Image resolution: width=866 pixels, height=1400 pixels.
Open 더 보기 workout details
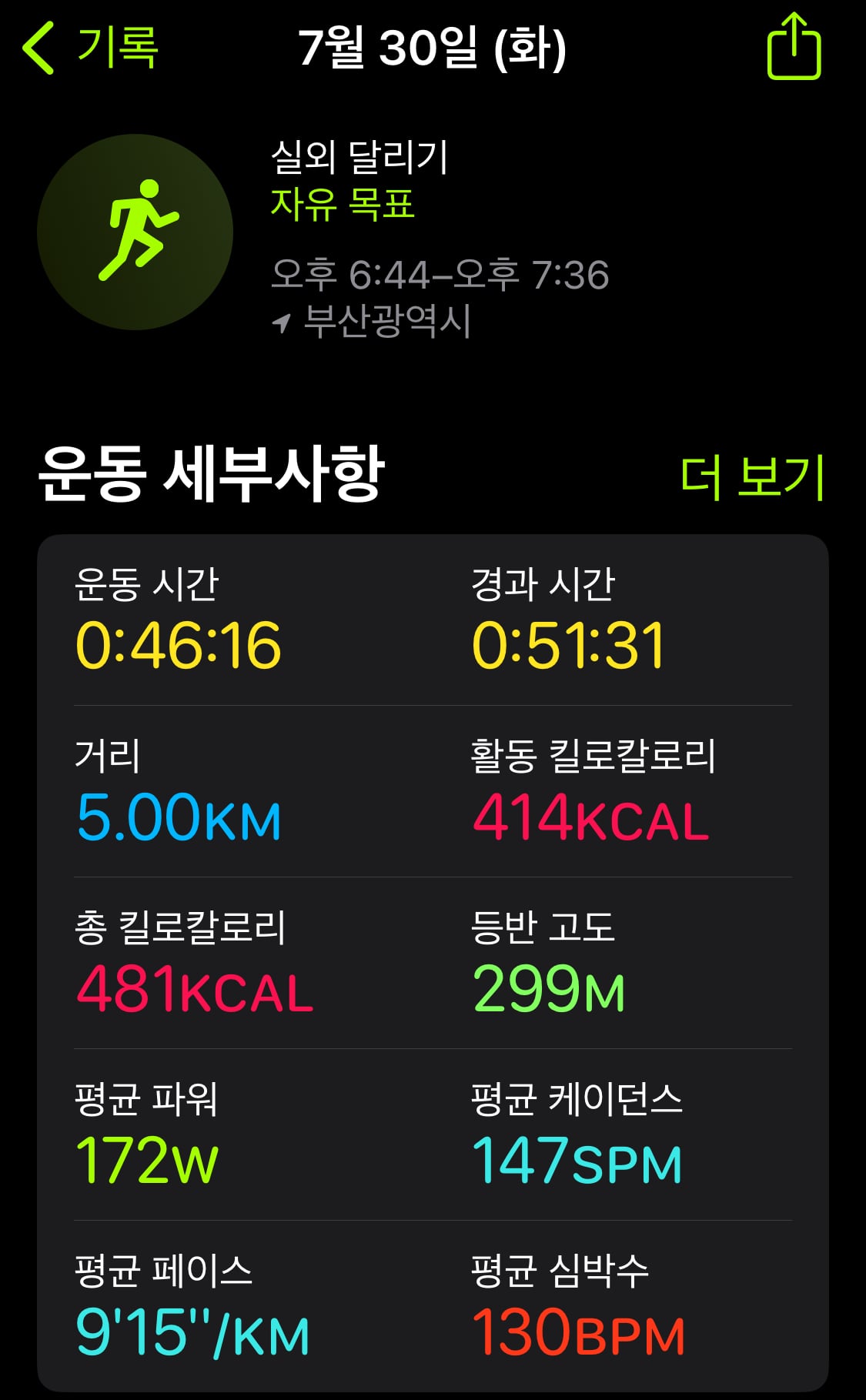[752, 477]
